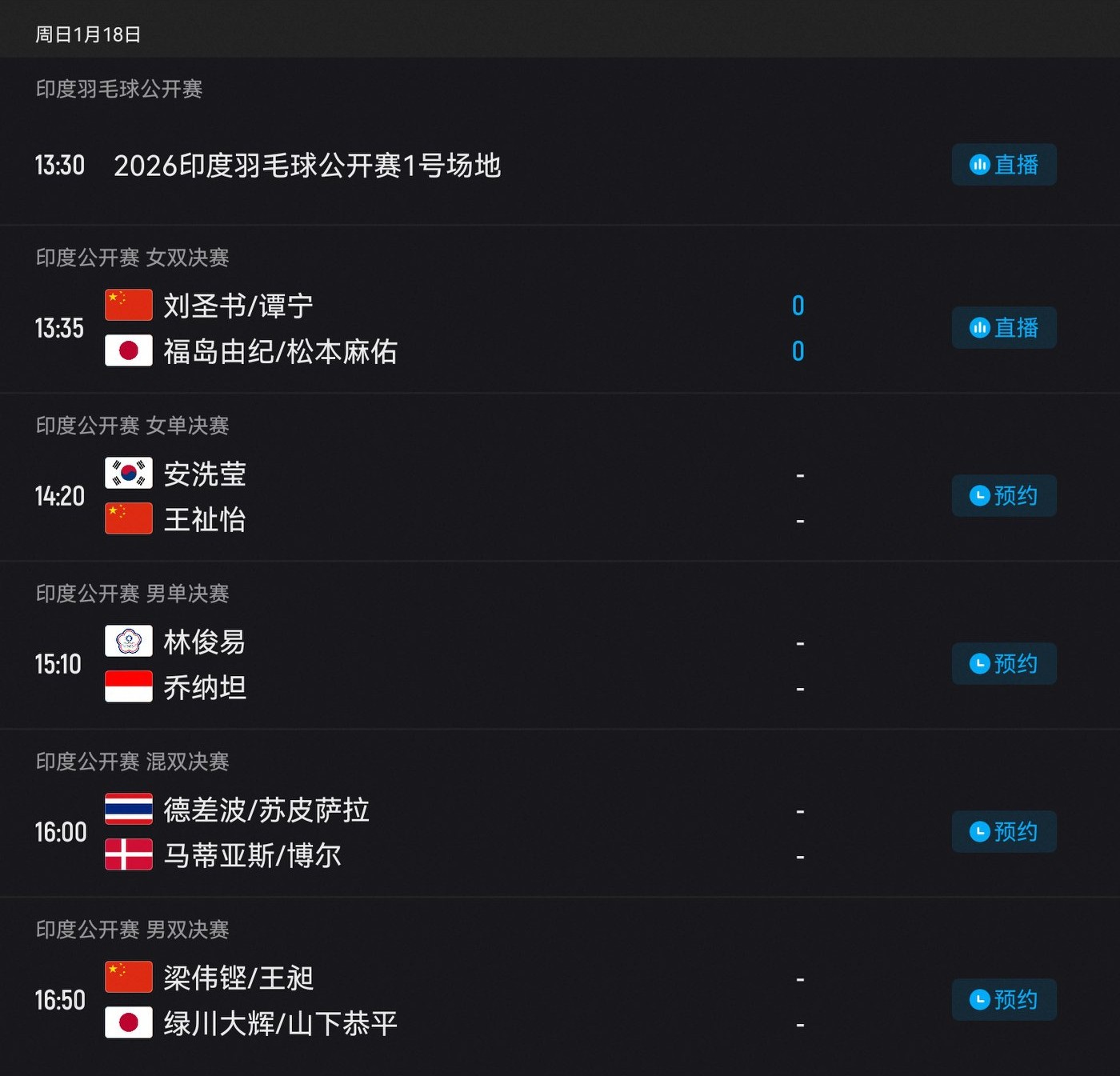Reserve the 安洗莹 vs 王祉怡 women's singles final

coord(1004,496)
